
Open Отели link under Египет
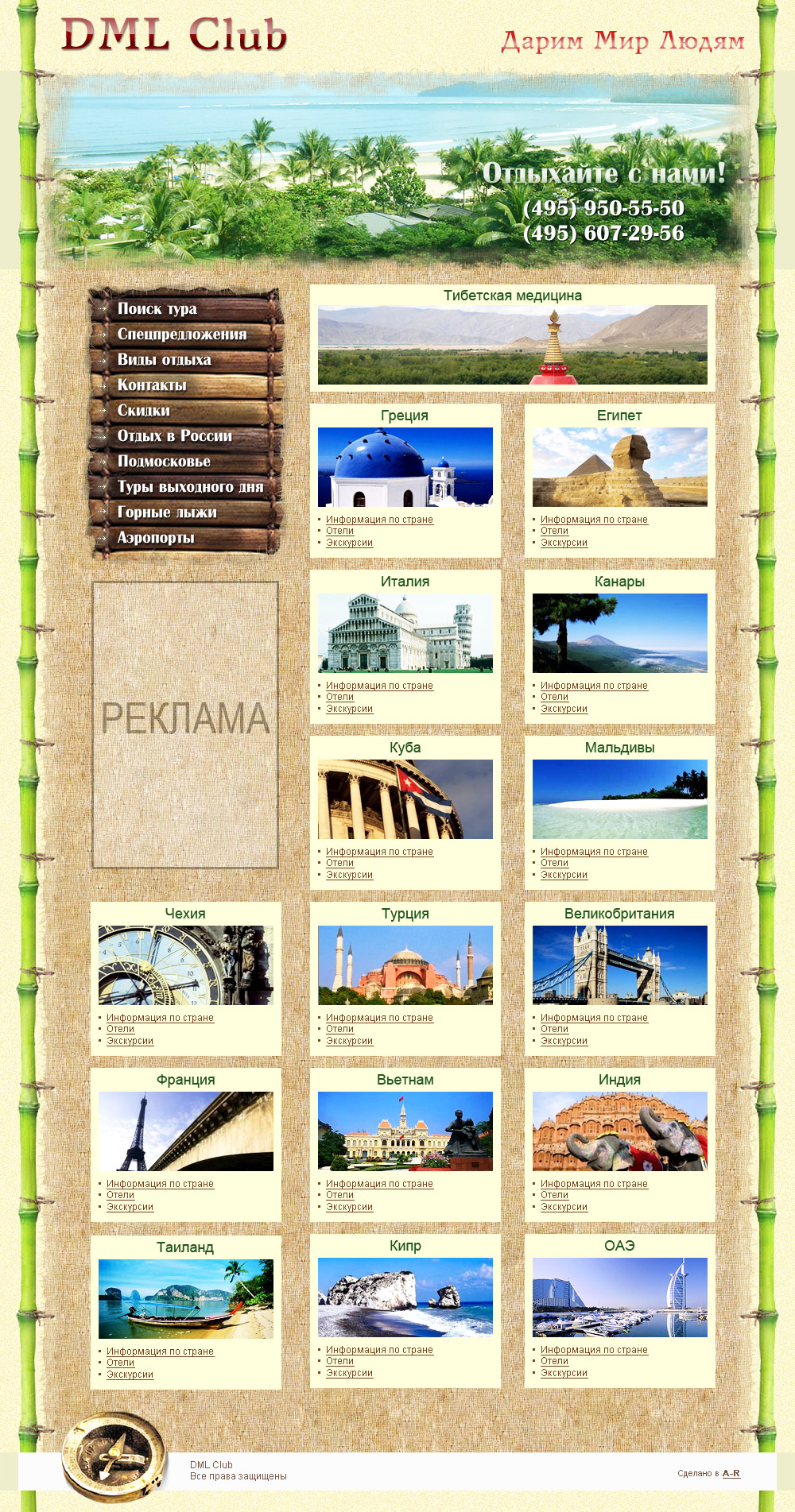554,531
